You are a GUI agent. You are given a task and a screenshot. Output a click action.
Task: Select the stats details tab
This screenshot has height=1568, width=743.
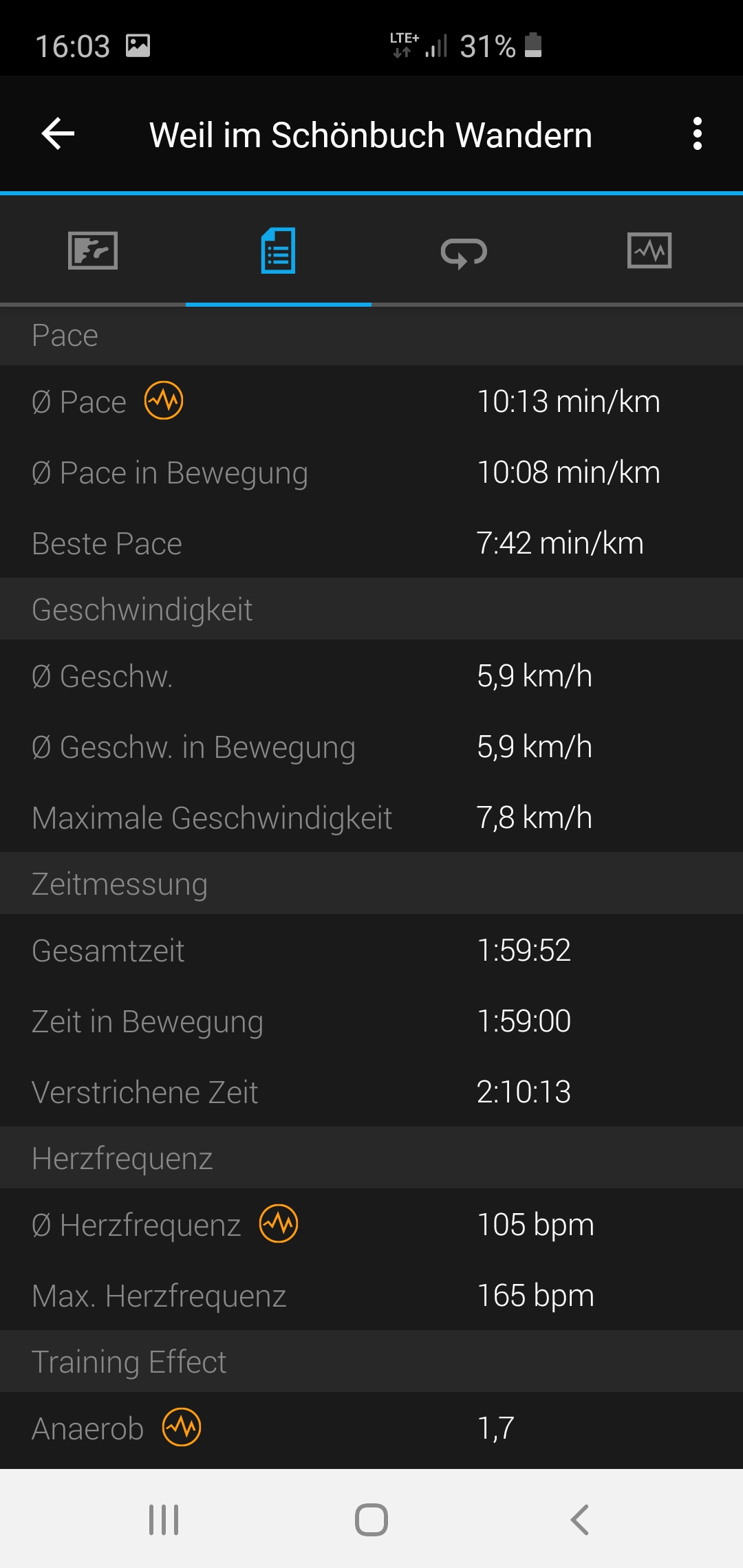point(279,250)
